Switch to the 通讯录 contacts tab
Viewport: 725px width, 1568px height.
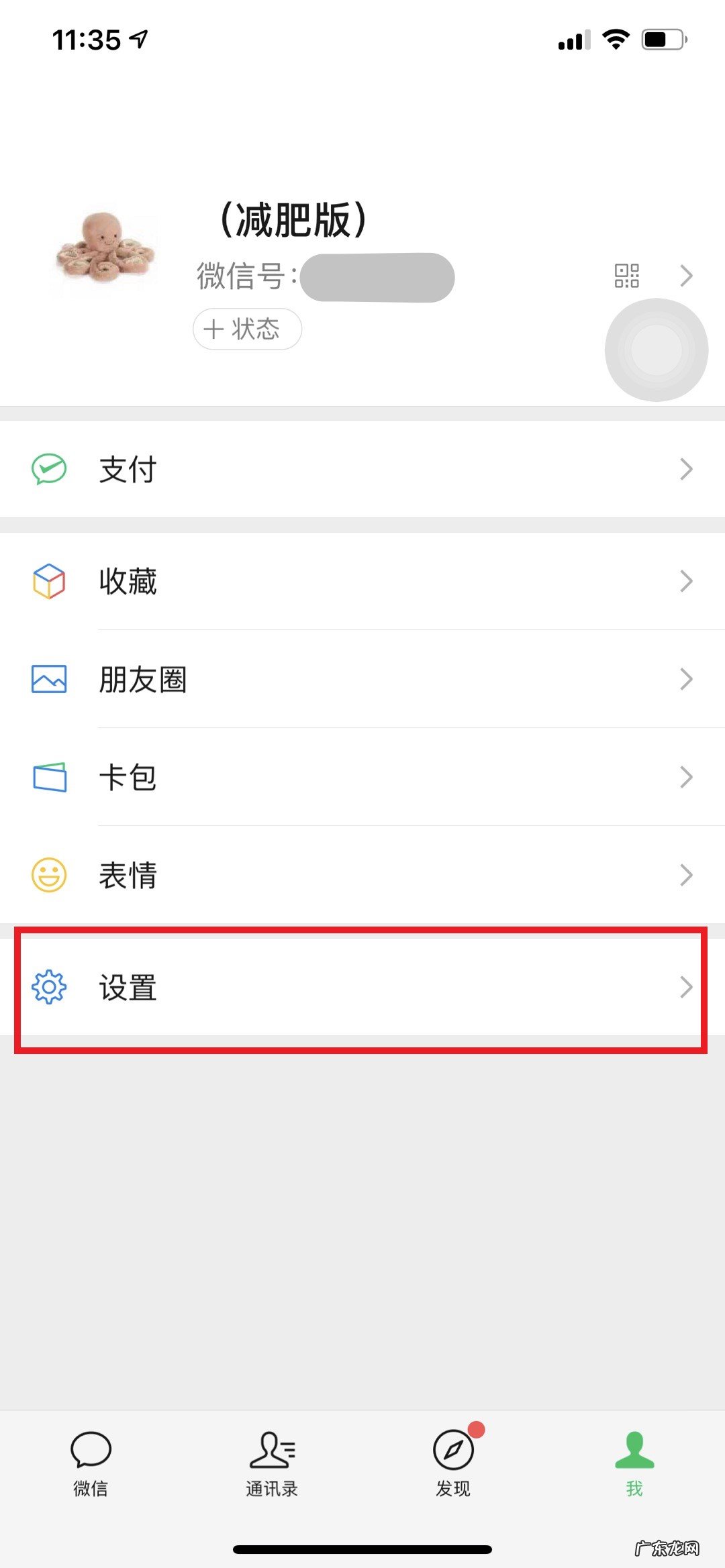(x=272, y=1464)
